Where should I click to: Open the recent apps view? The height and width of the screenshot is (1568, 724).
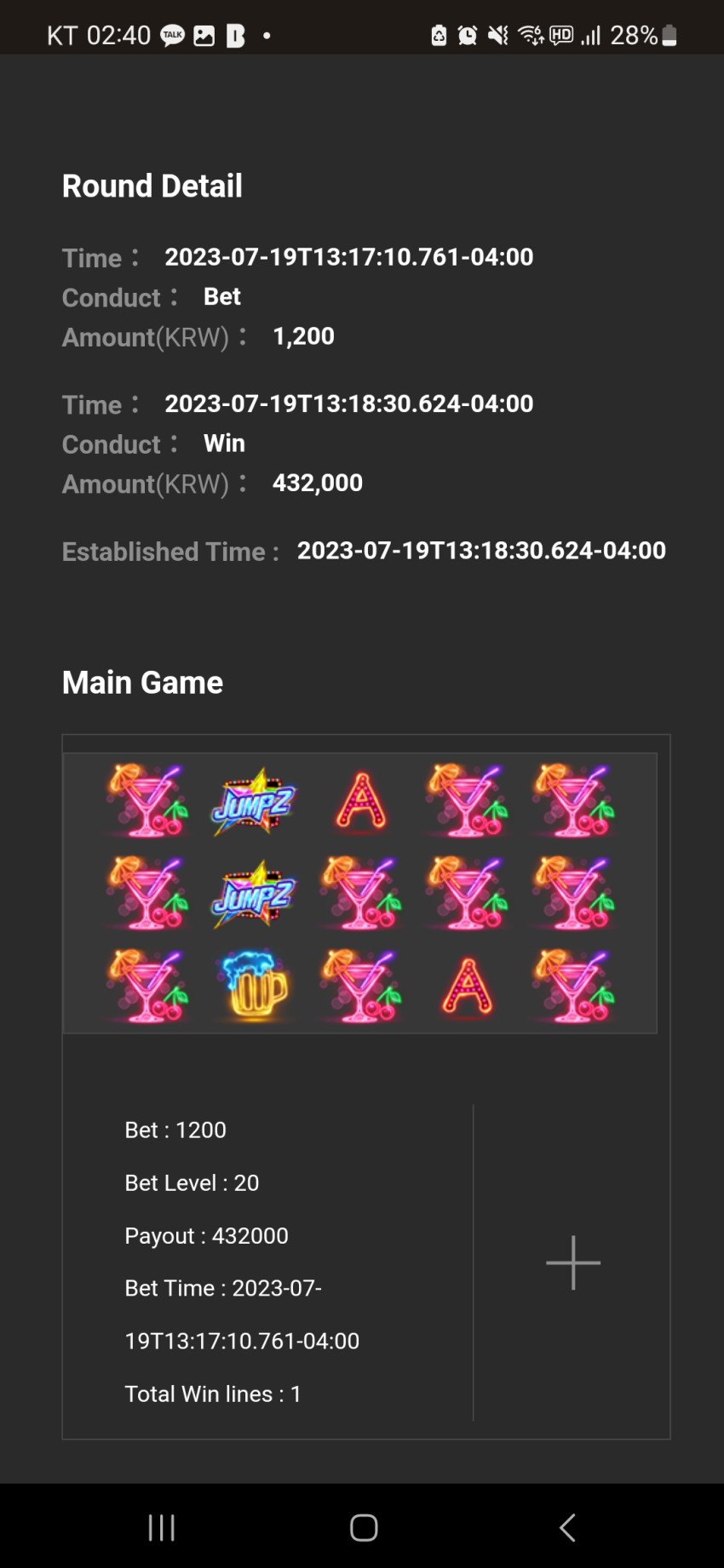pyautogui.click(x=162, y=1527)
